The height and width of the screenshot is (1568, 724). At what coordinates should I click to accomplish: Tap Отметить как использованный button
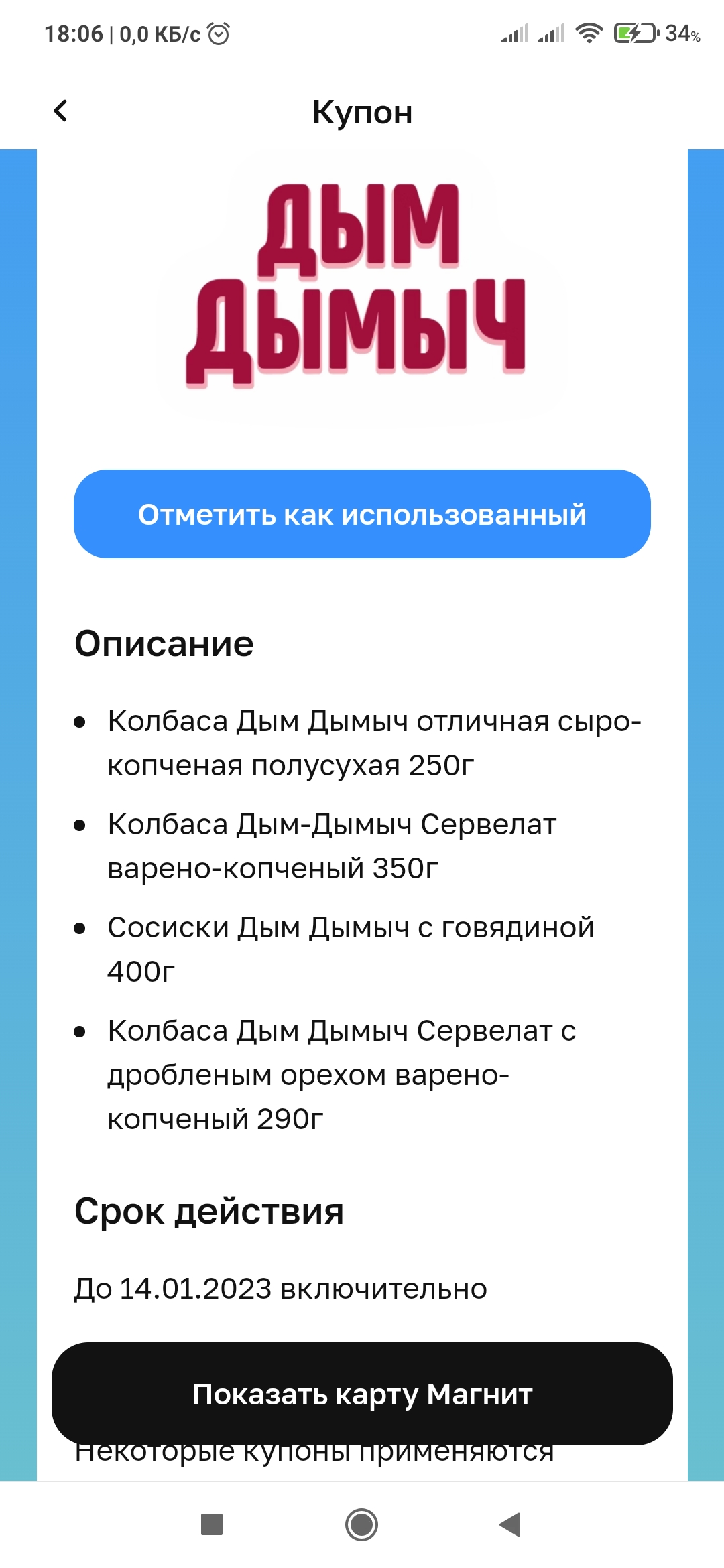[362, 514]
